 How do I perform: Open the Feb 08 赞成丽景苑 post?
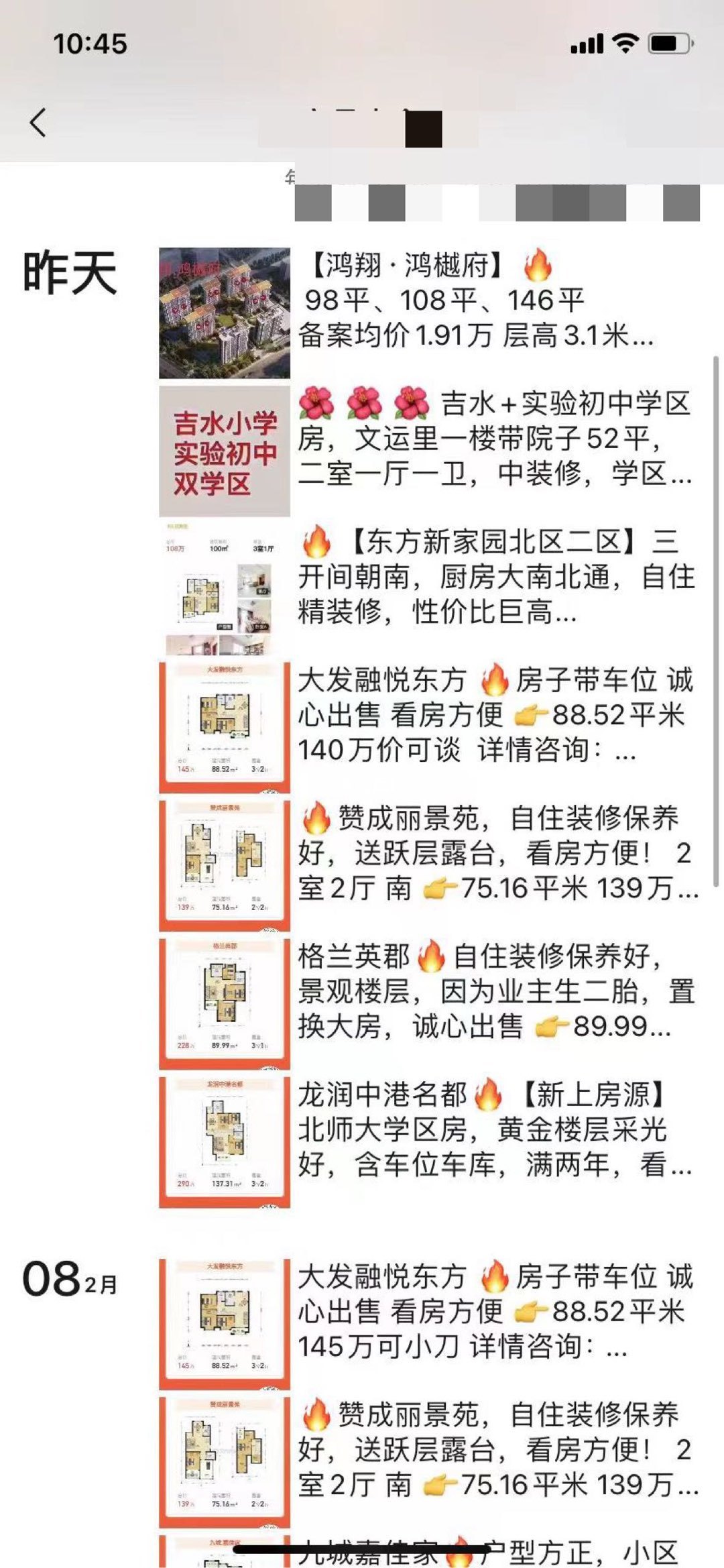coord(497,1450)
